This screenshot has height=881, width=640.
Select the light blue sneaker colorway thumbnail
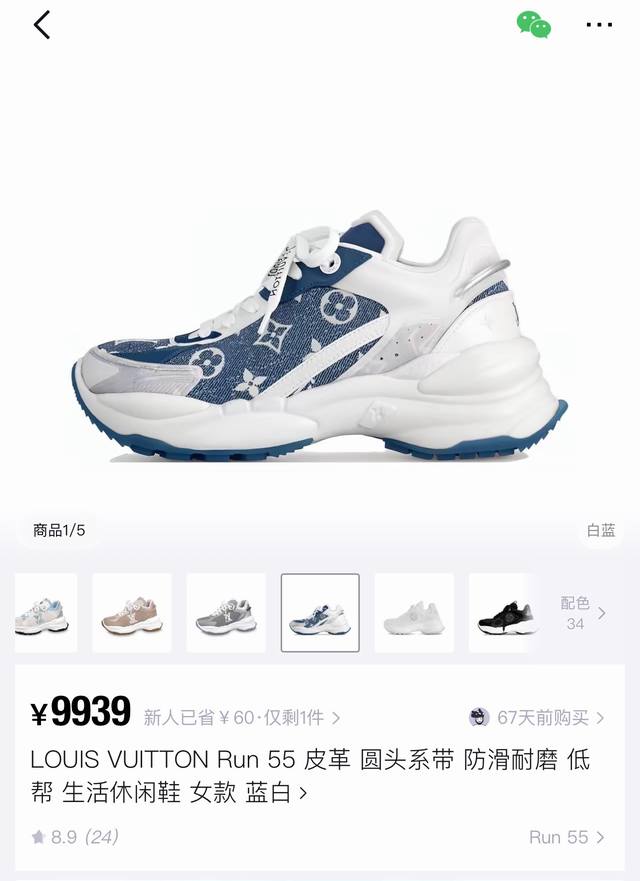(x=44, y=613)
